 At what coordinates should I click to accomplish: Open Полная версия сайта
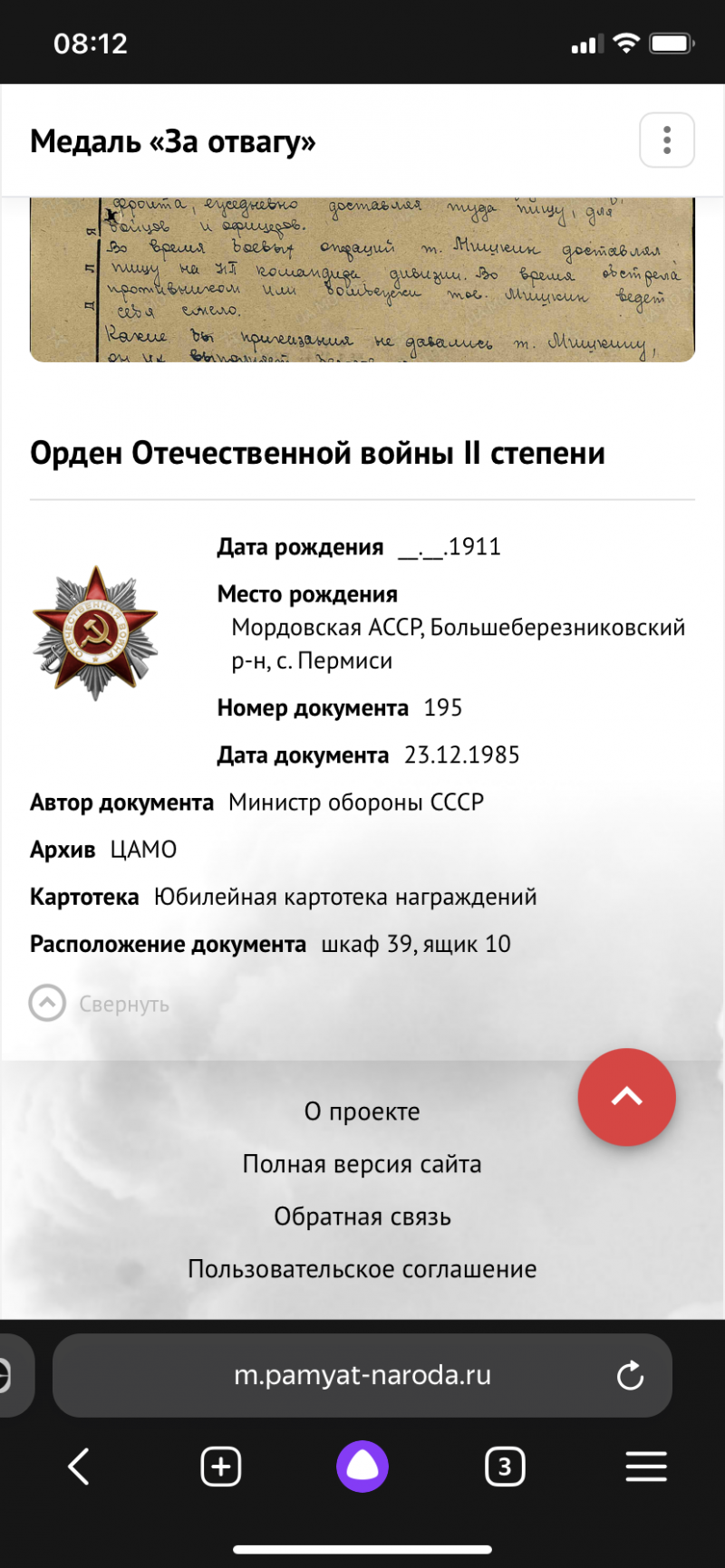(362, 1164)
